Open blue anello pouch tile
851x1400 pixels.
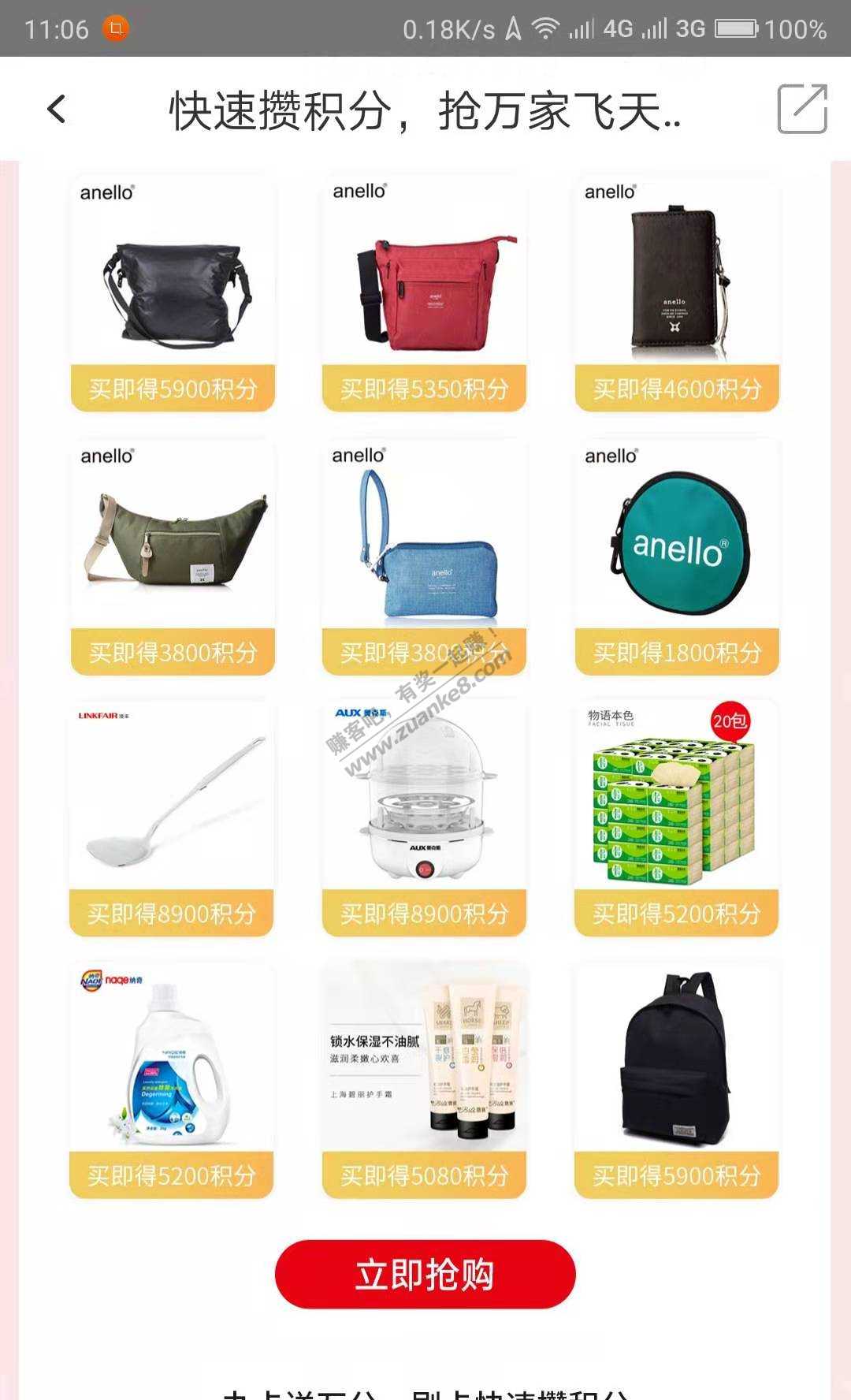[424, 557]
